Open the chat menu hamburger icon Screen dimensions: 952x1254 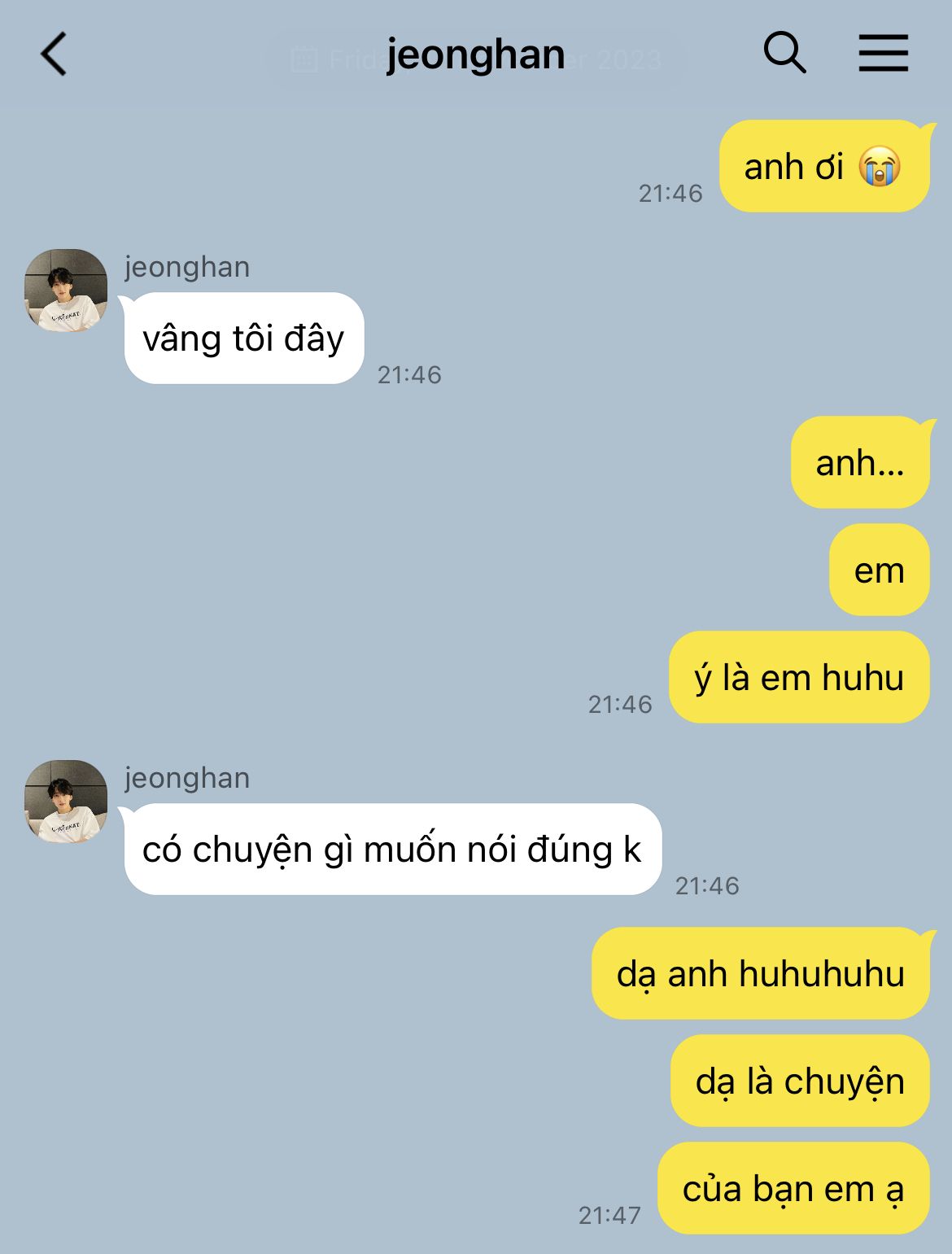pos(884,54)
